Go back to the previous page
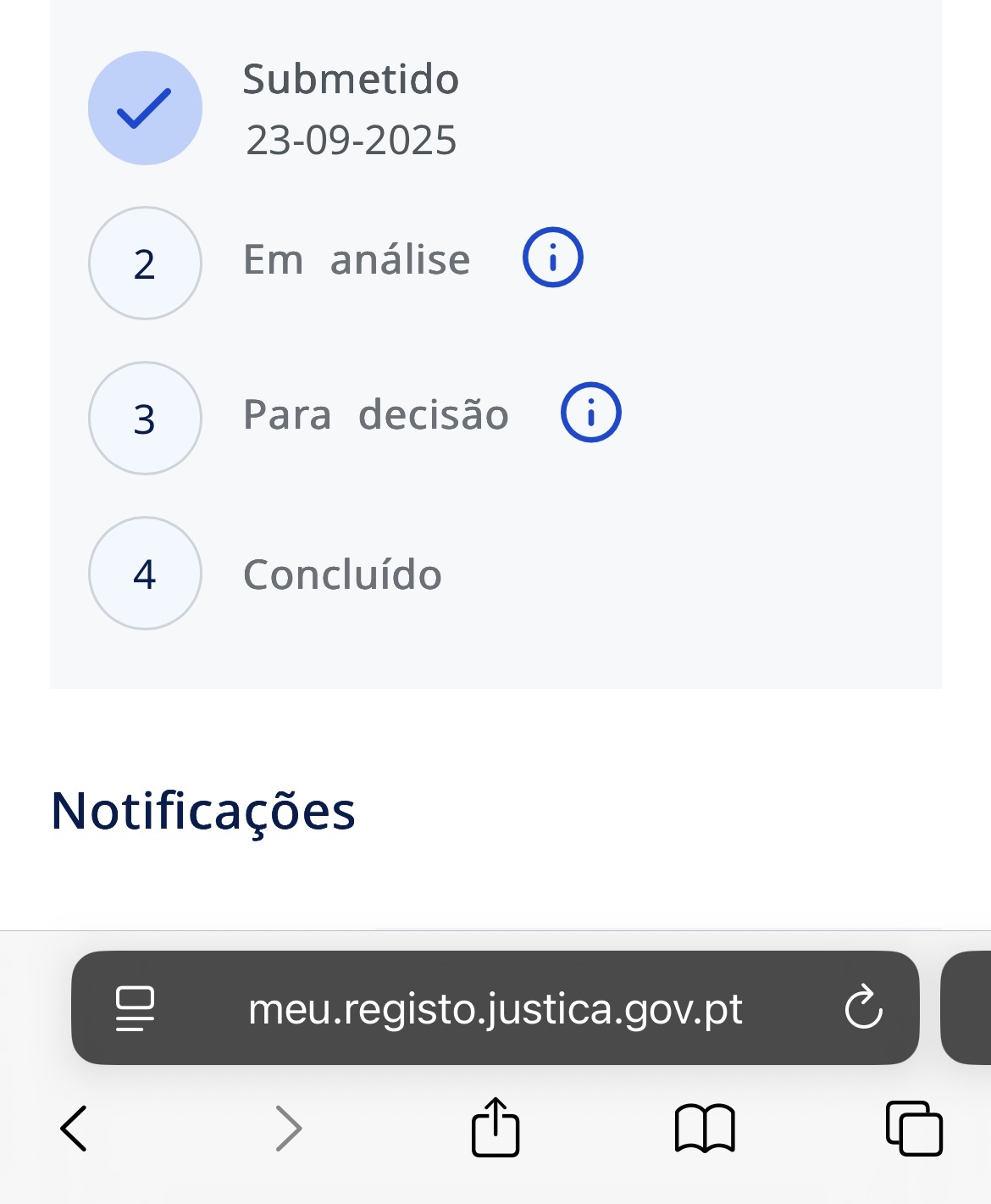Image resolution: width=991 pixels, height=1204 pixels. pos(75,1128)
